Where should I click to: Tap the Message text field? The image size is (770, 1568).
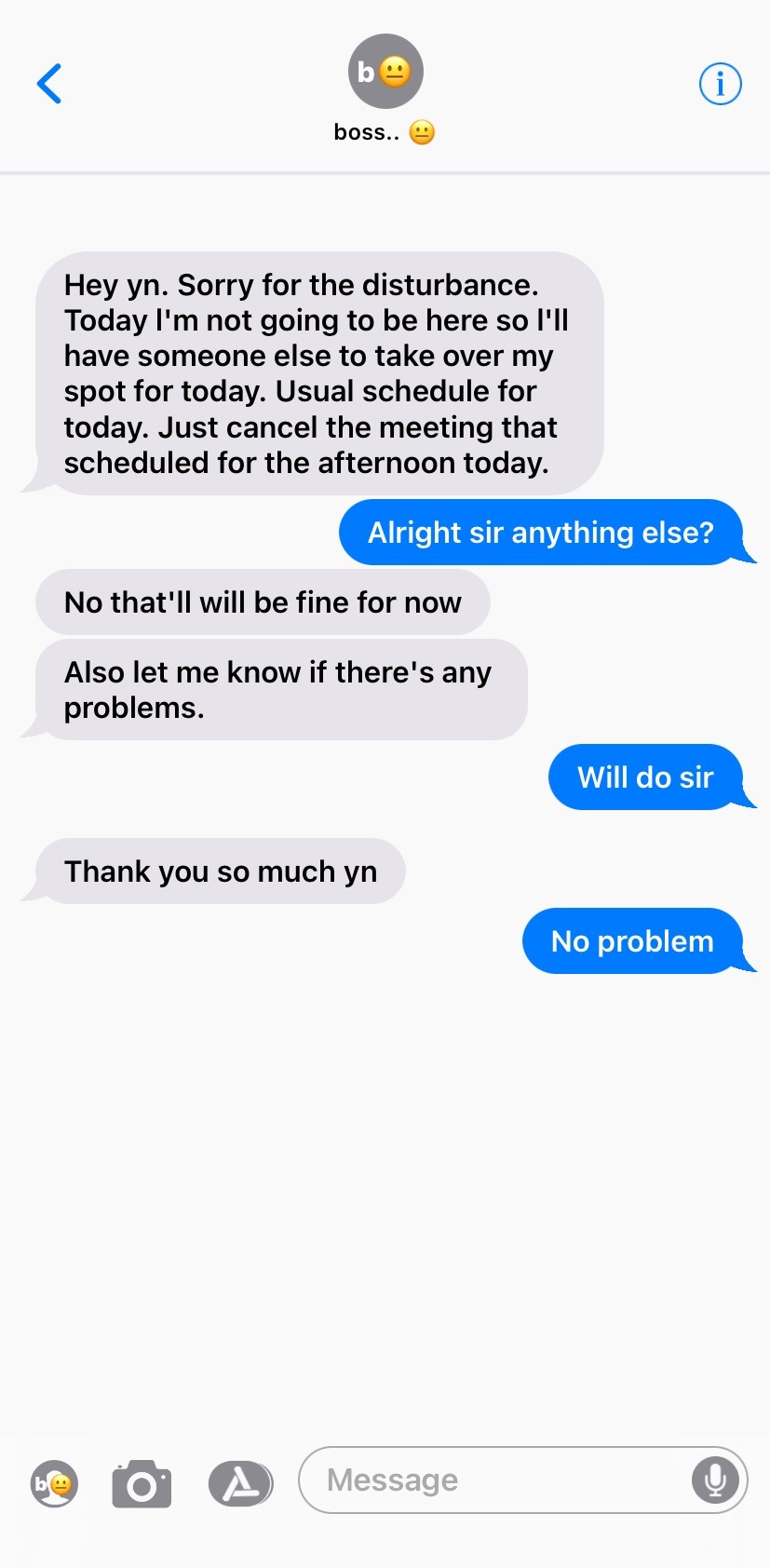point(493,1480)
